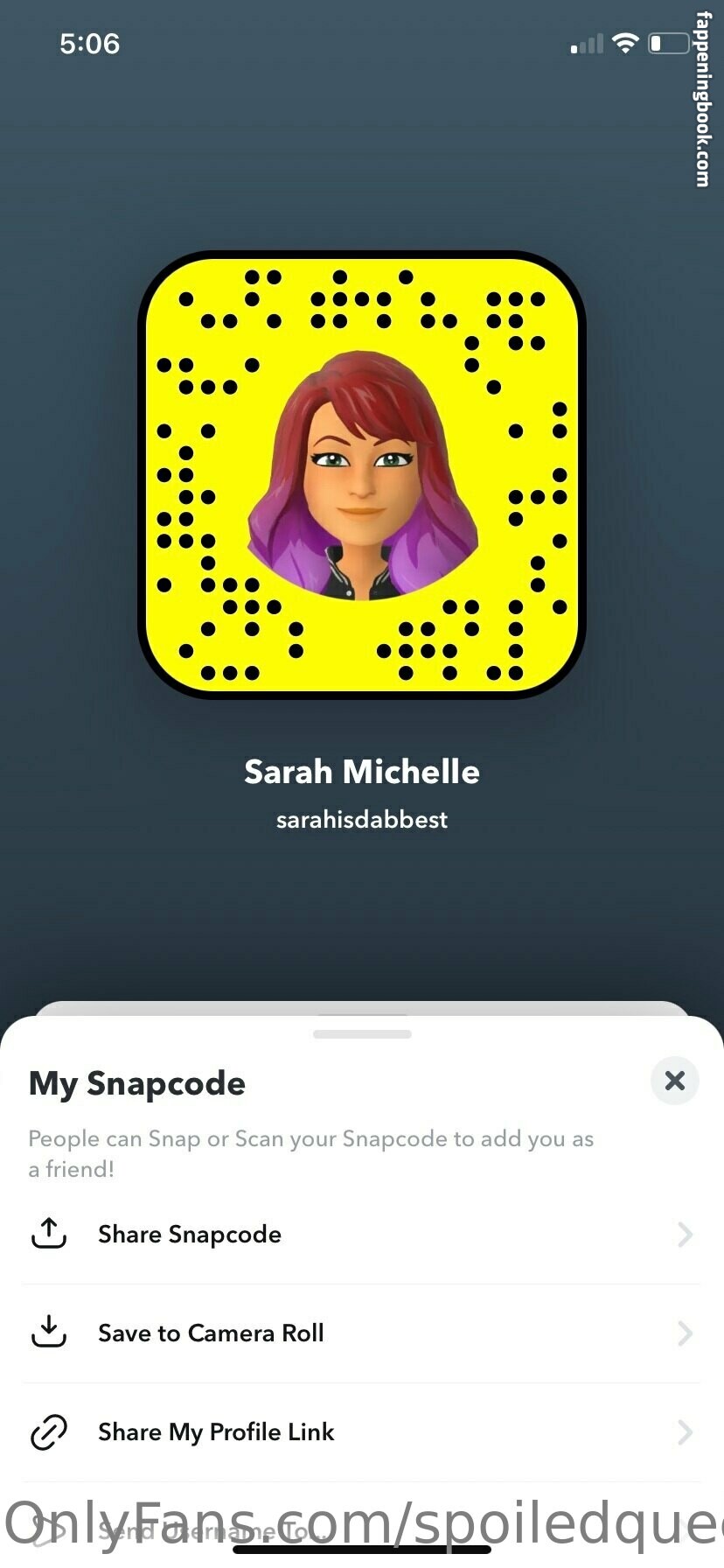
Task: Open Share My Profile Link
Action: 215,1431
